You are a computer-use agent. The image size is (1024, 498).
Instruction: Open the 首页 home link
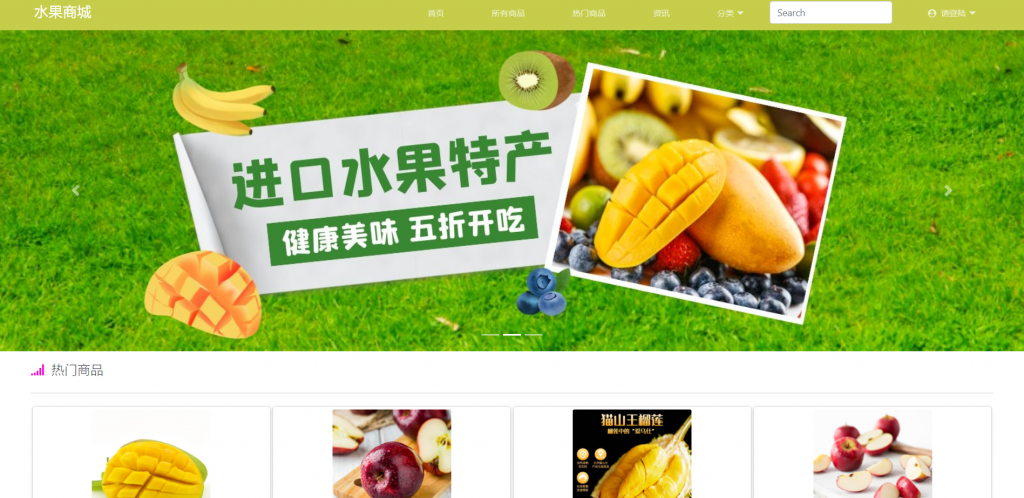pos(435,13)
